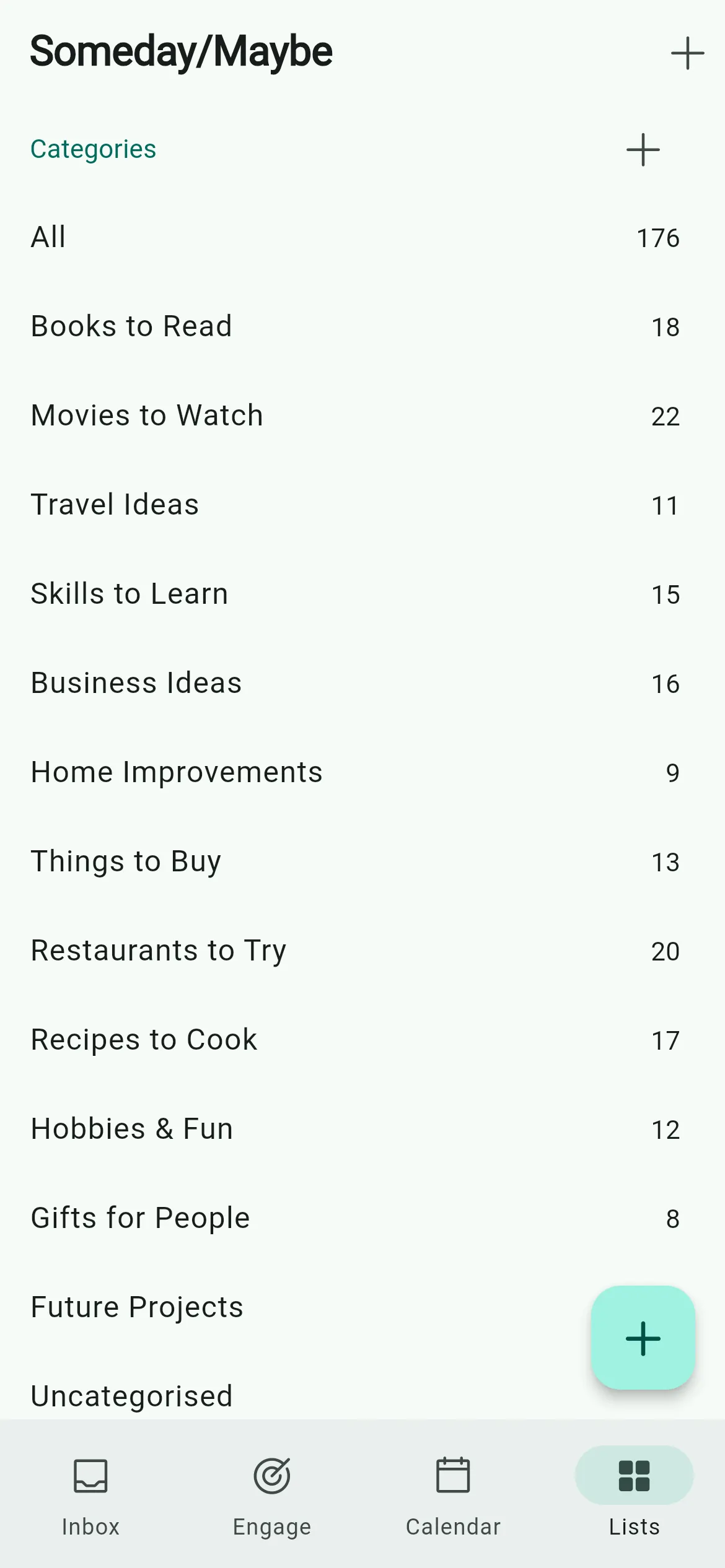Open Restaurants to Try
Viewport: 725px width, 1568px height.
pyautogui.click(x=362, y=951)
